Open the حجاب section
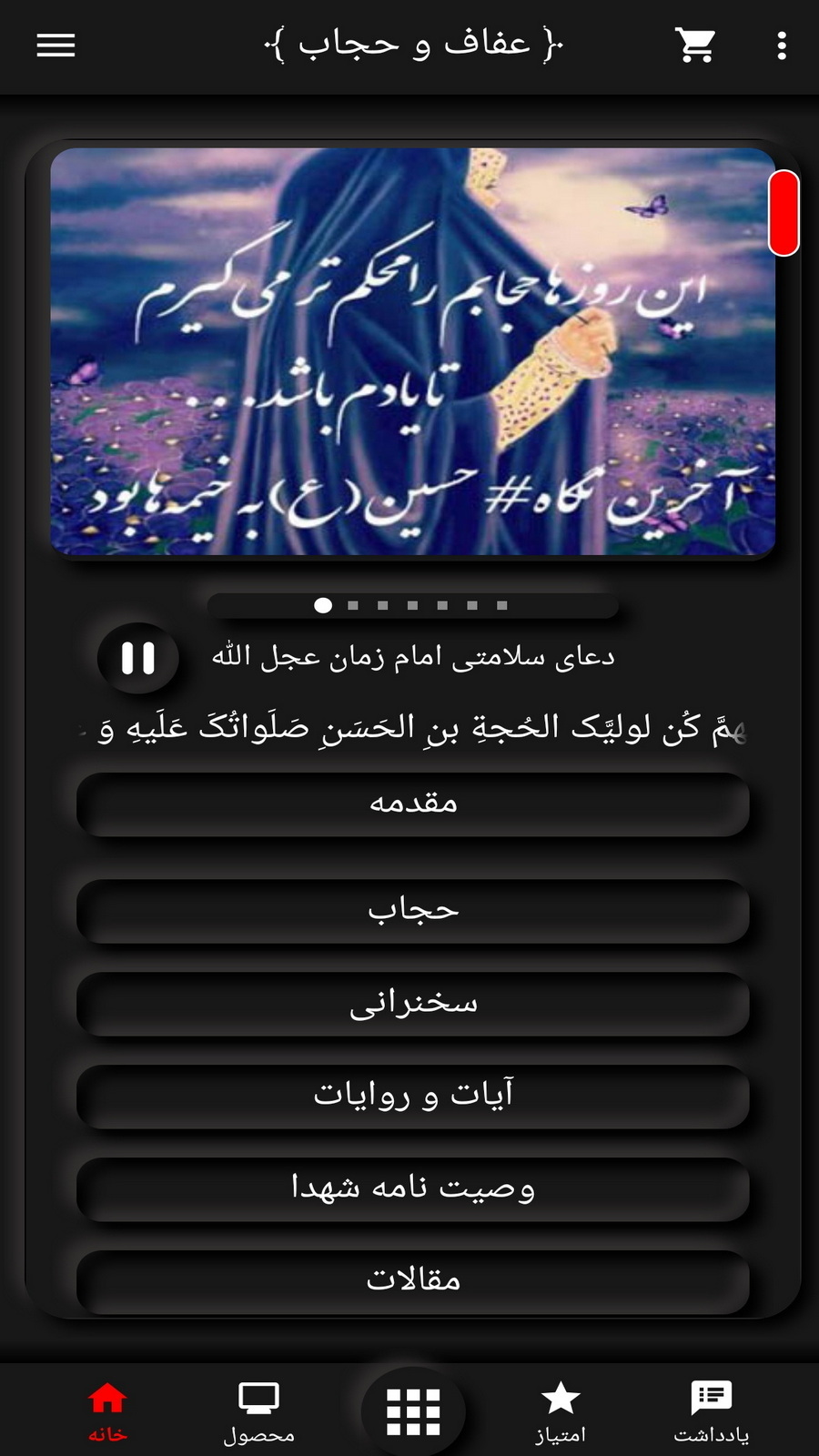This screenshot has height=1456, width=819. (x=413, y=910)
